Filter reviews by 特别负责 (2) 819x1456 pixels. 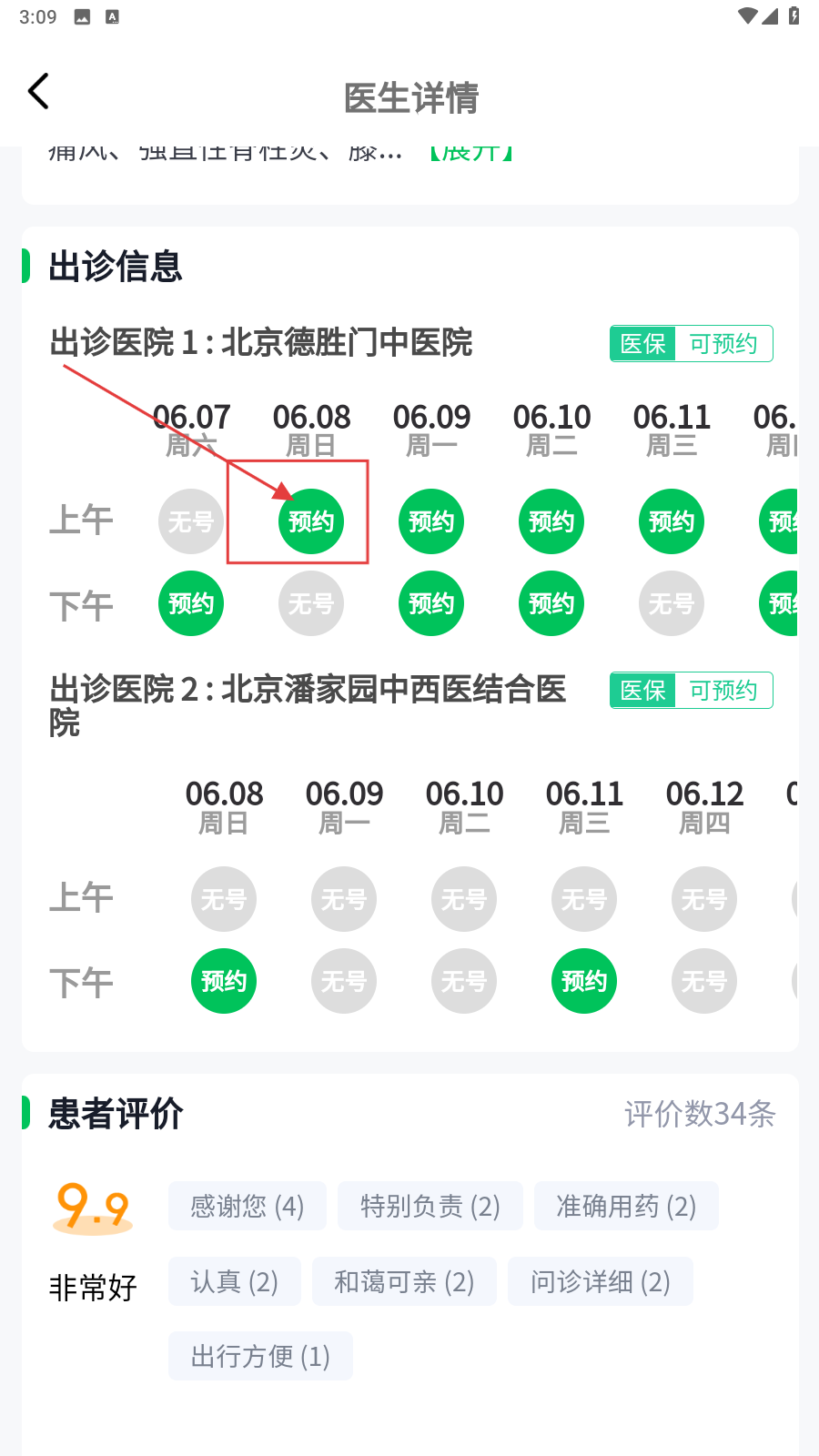click(430, 1206)
